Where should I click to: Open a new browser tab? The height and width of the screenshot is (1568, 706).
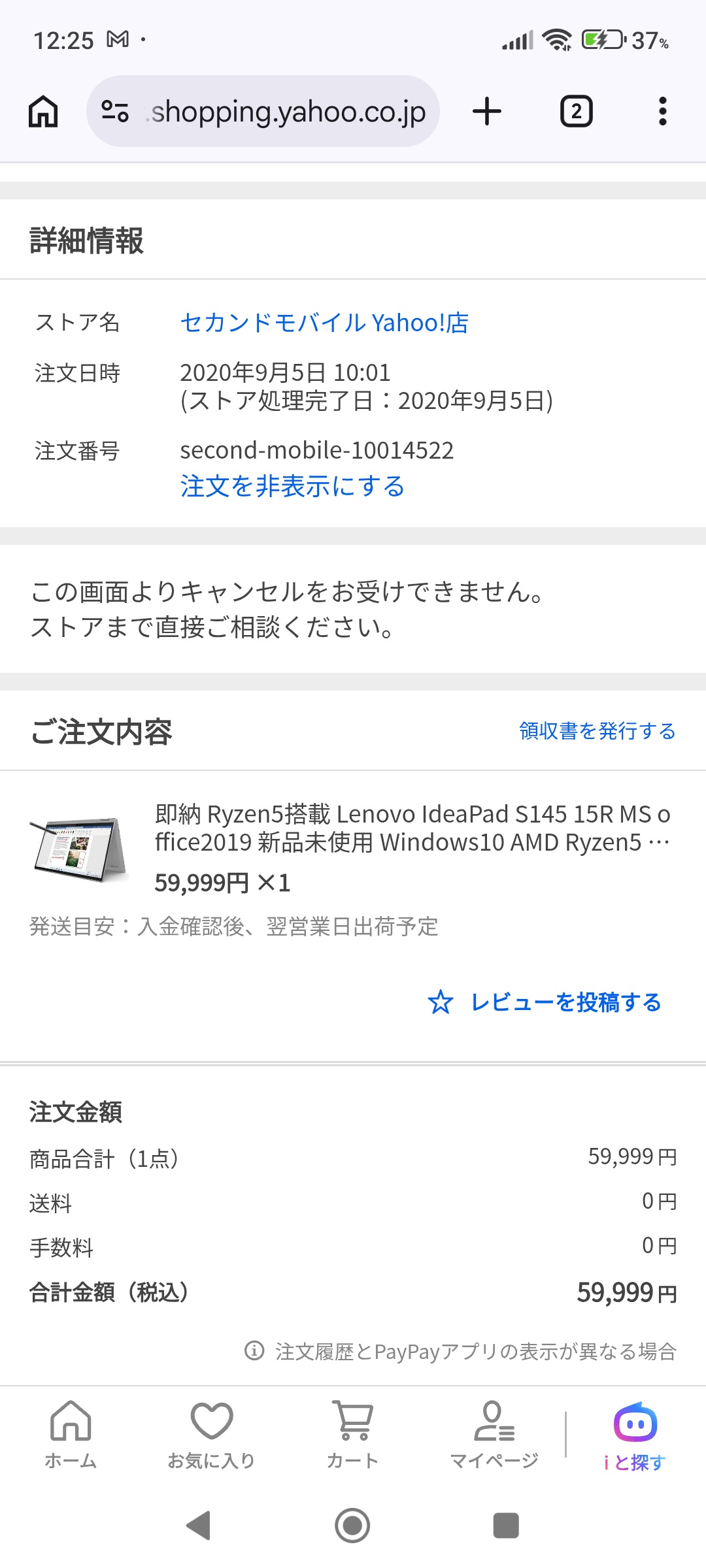pos(487,111)
